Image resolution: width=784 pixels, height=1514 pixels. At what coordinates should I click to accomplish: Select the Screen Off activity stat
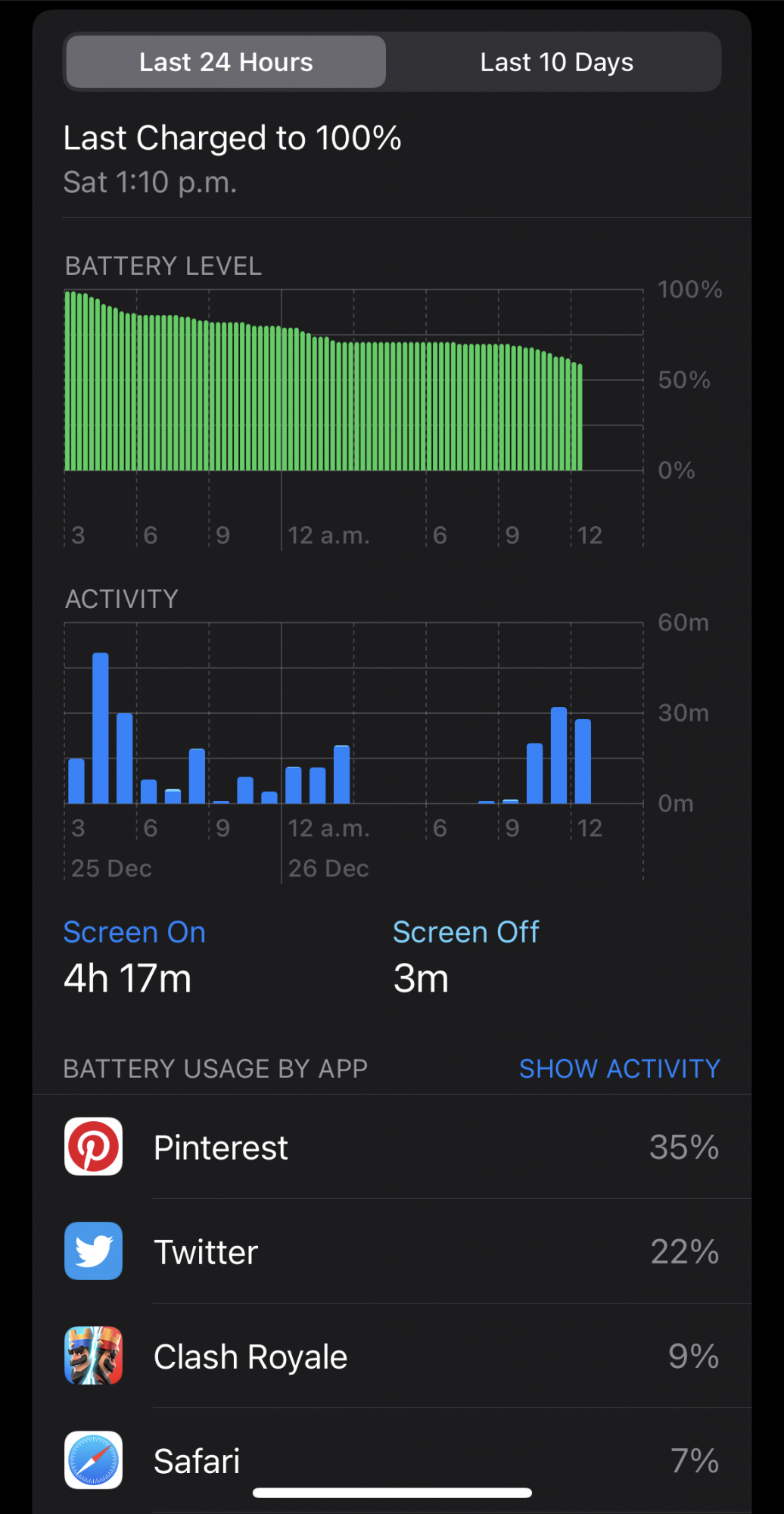pos(465,955)
